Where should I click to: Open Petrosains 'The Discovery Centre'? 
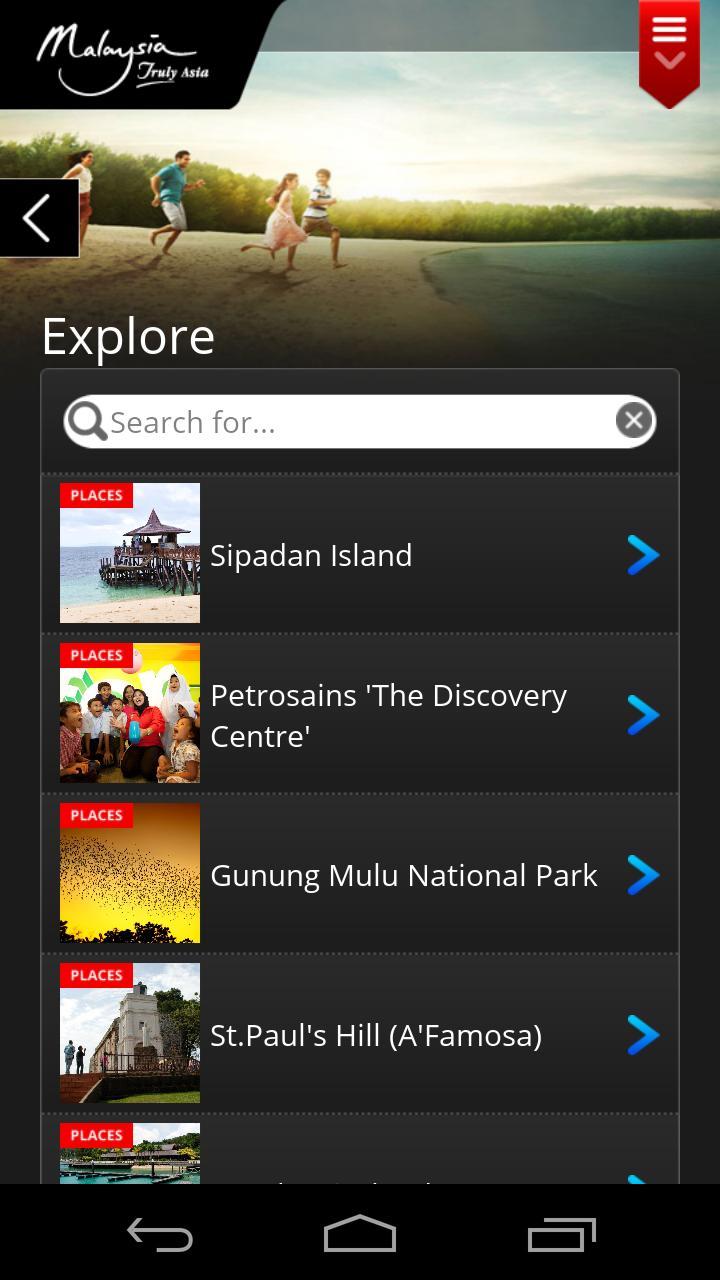point(360,714)
